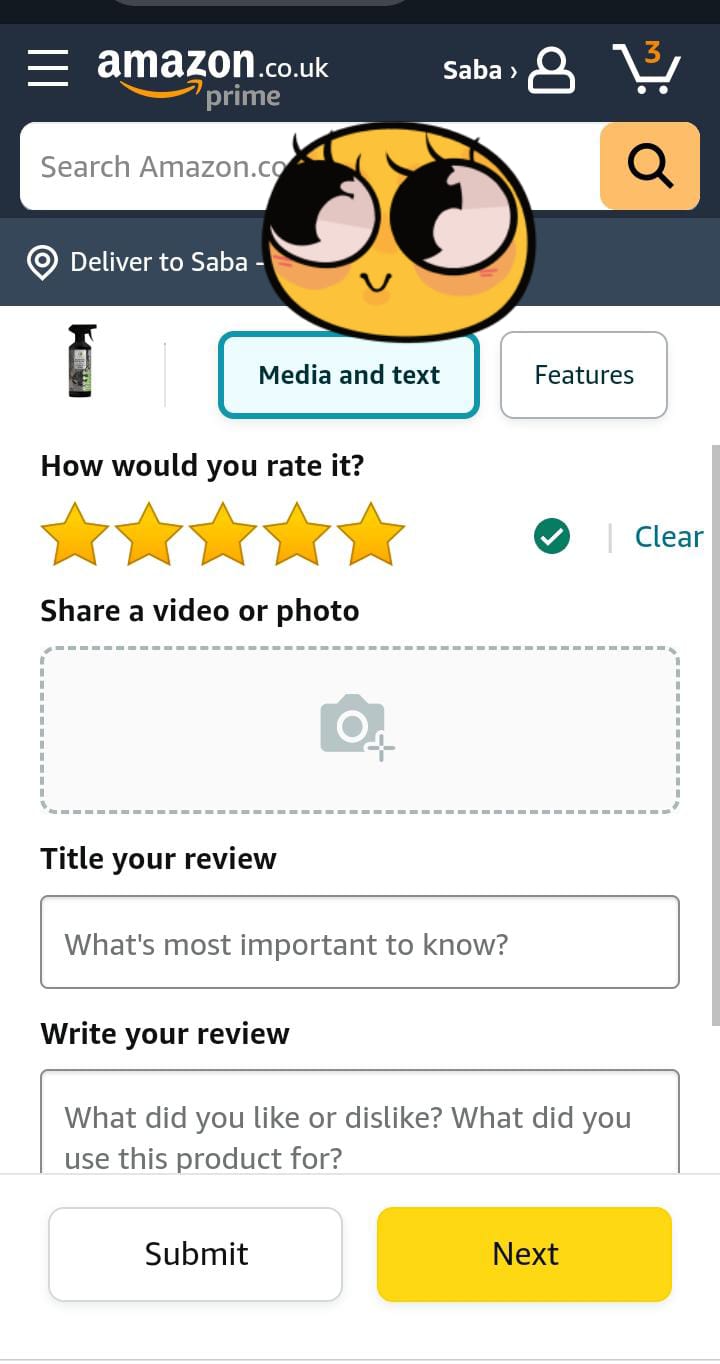Switch to the Features tab
The image size is (720, 1364).
click(584, 375)
